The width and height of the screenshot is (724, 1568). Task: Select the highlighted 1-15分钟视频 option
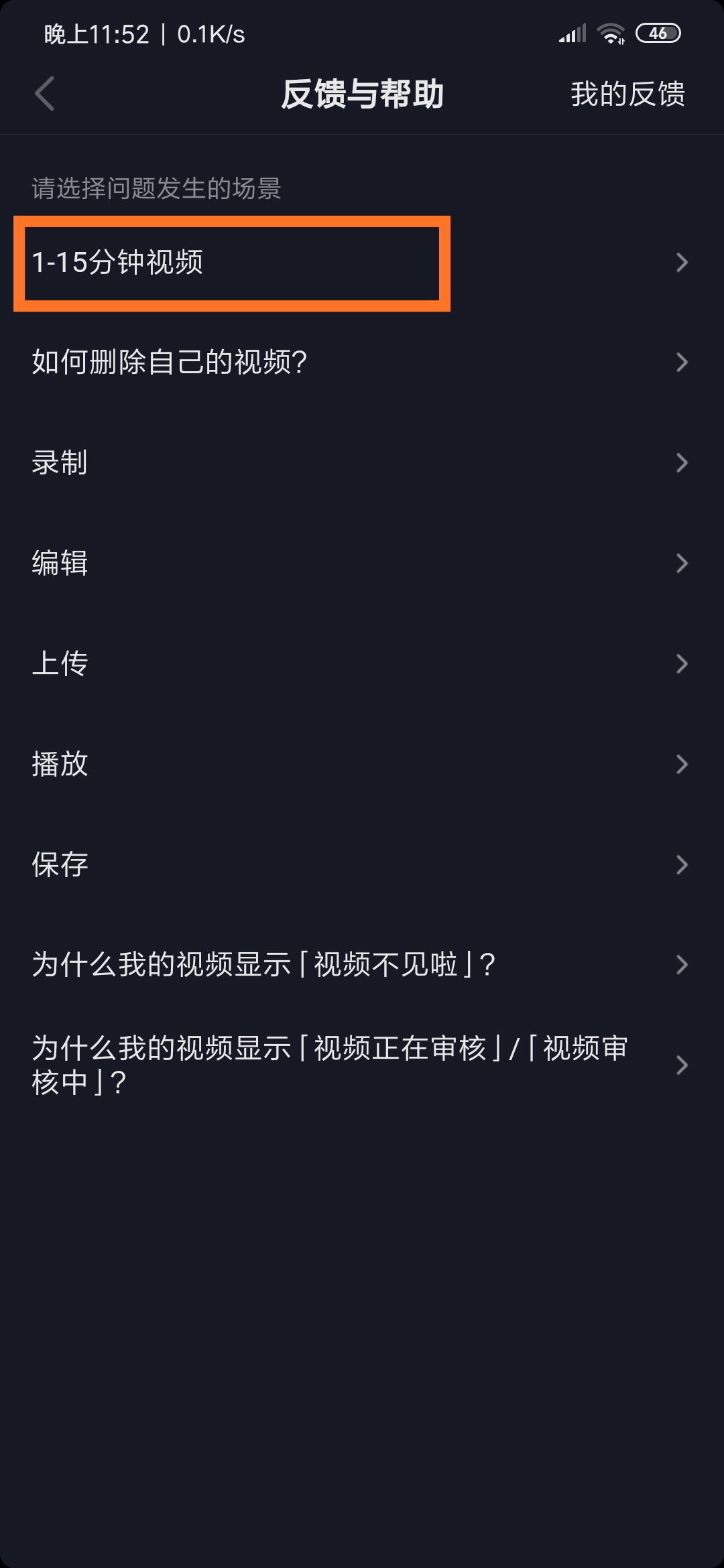tap(231, 263)
